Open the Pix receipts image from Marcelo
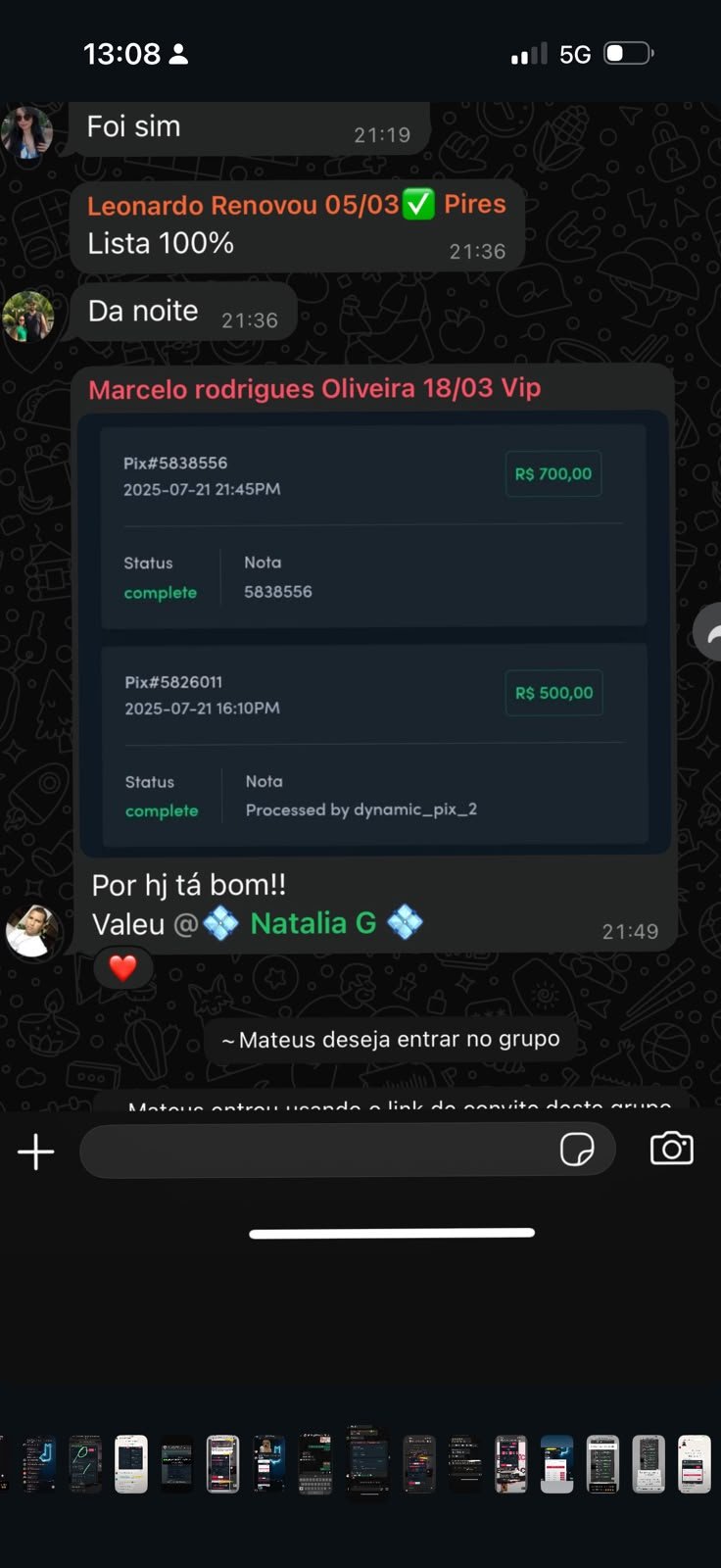Image resolution: width=721 pixels, height=1568 pixels. pos(373,633)
